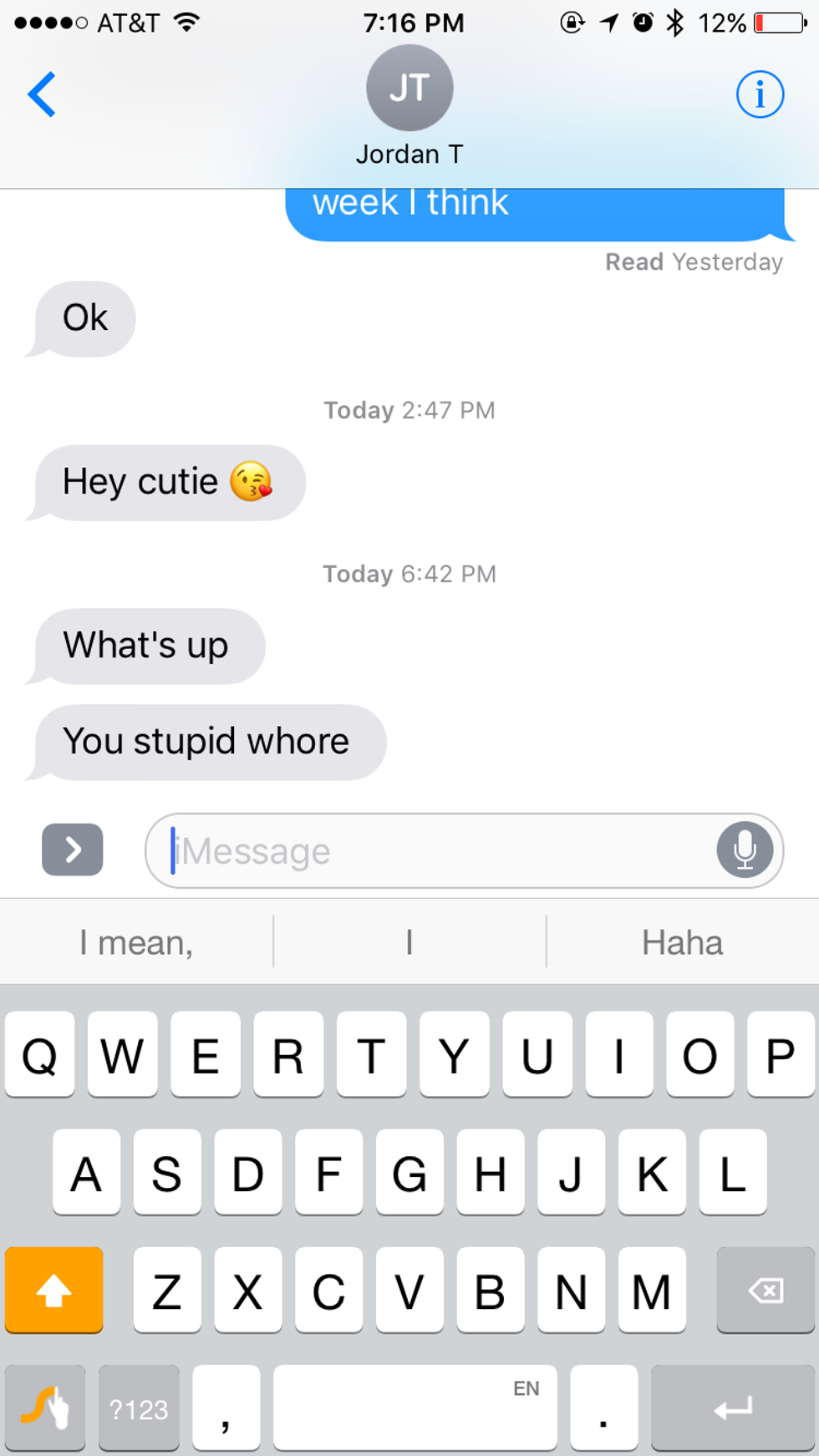Record audio with the microphone icon
This screenshot has height=1456, width=819.
click(744, 850)
